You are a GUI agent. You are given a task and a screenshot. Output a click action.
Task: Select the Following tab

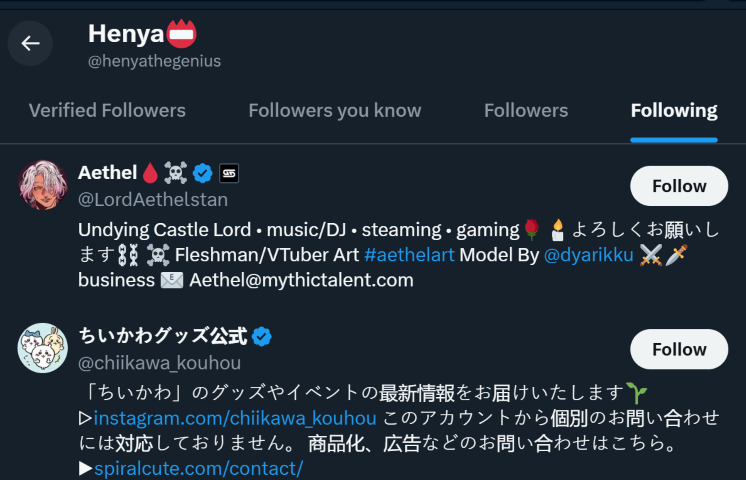point(674,110)
